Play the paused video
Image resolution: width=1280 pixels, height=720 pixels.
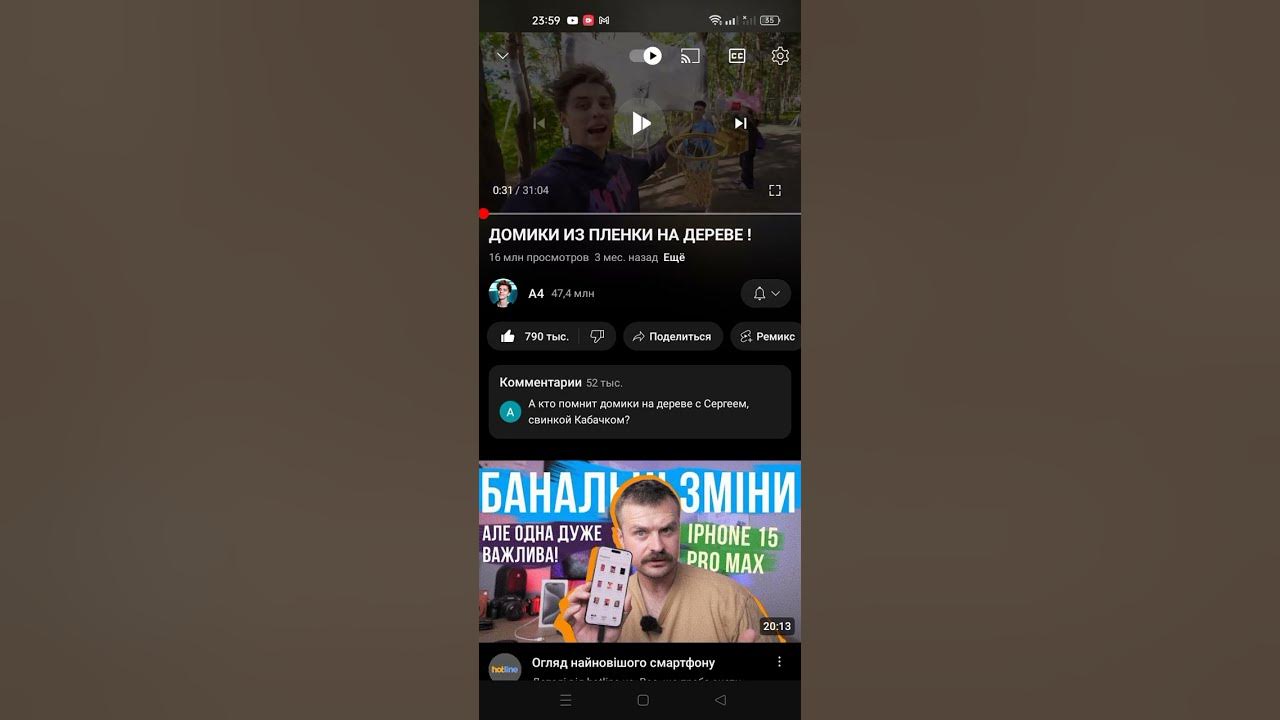click(x=640, y=123)
